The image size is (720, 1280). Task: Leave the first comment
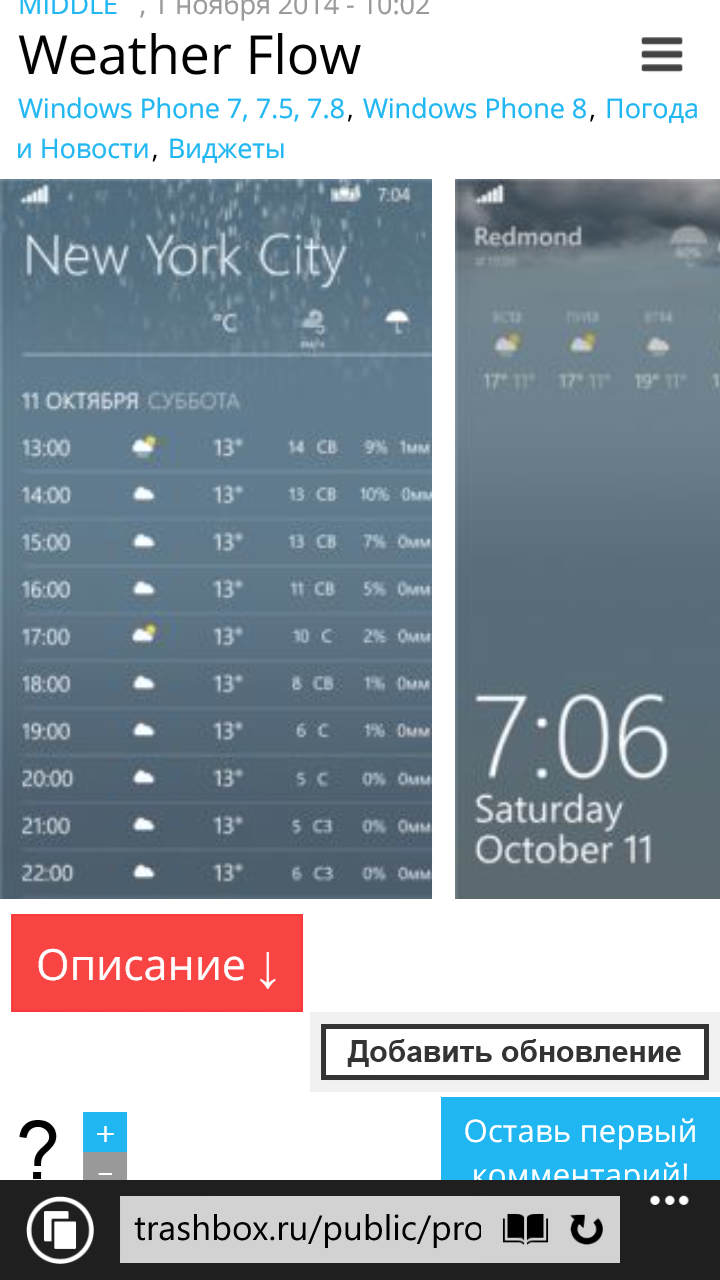click(x=580, y=1140)
